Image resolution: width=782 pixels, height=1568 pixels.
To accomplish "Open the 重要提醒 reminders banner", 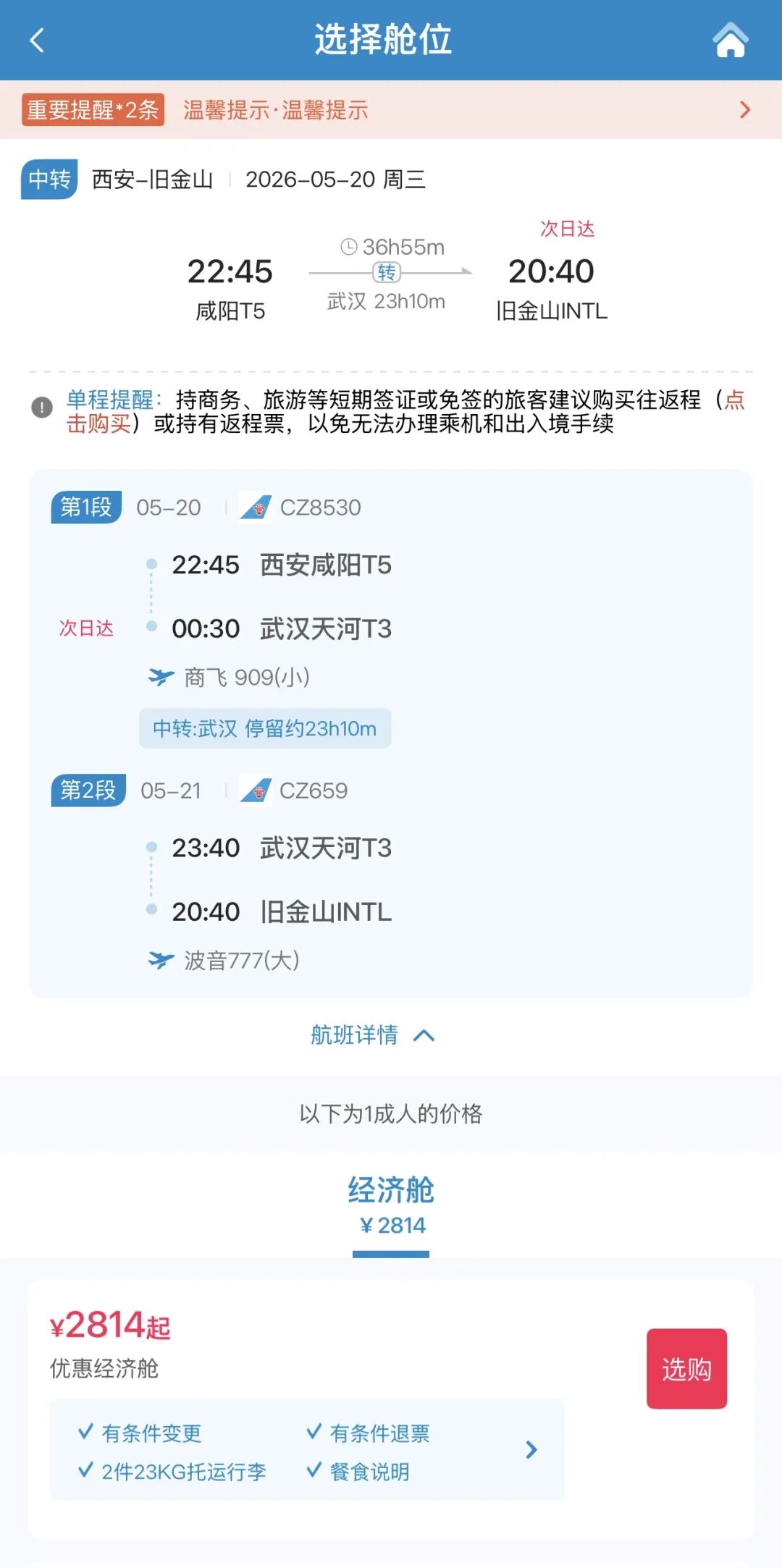I will pyautogui.click(x=391, y=110).
